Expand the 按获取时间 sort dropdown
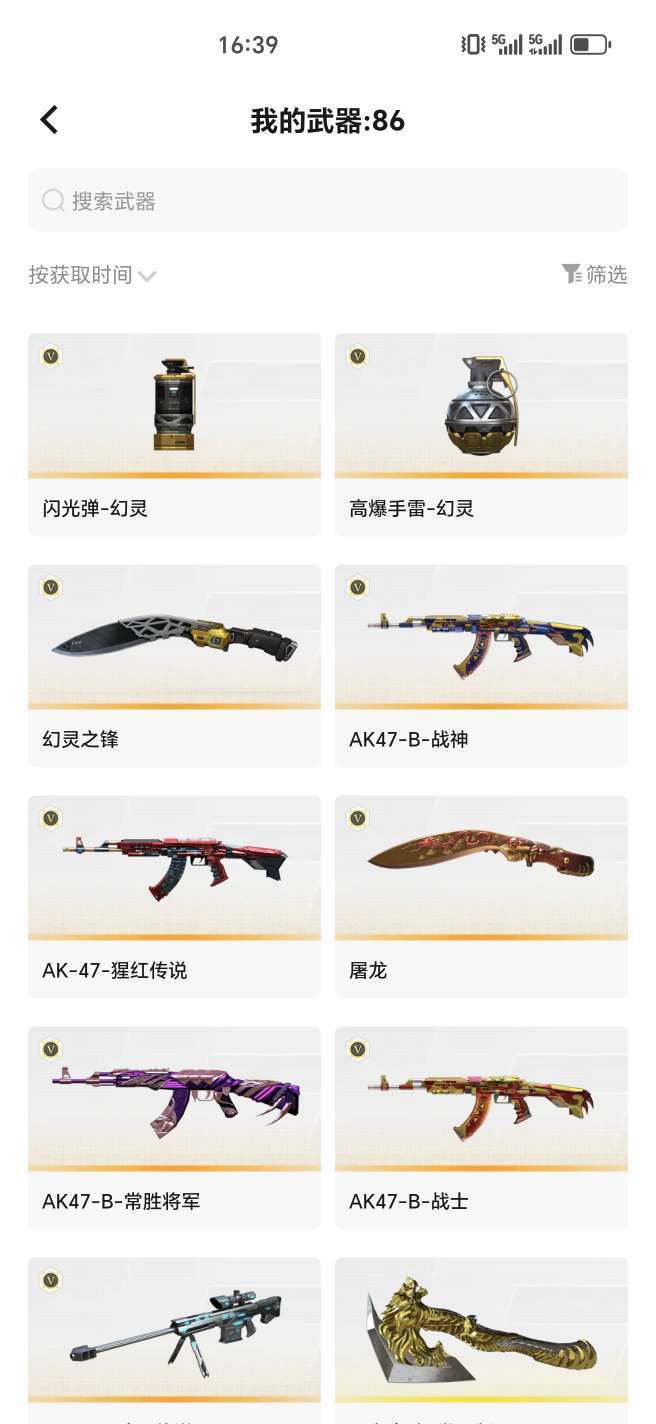The image size is (656, 1424). (x=92, y=275)
